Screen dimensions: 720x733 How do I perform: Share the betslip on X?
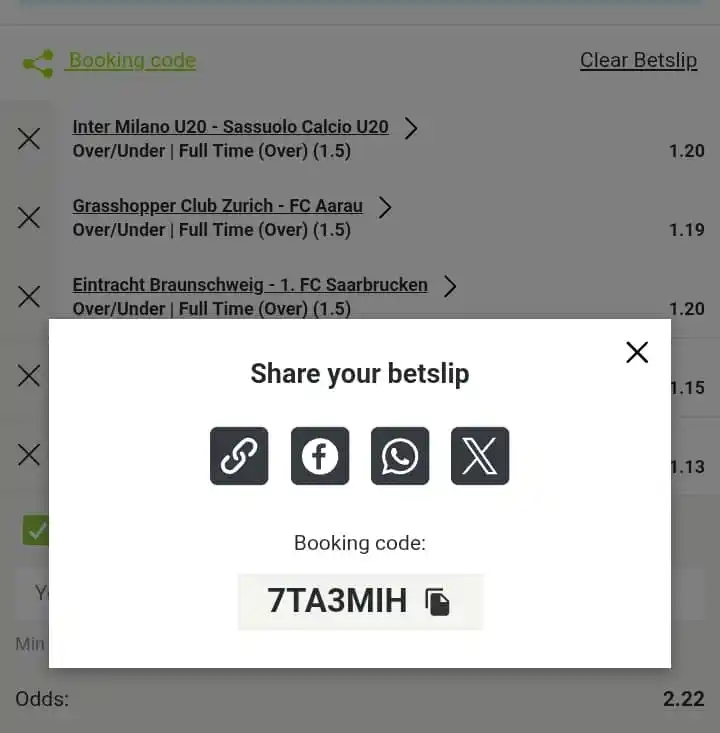click(480, 456)
